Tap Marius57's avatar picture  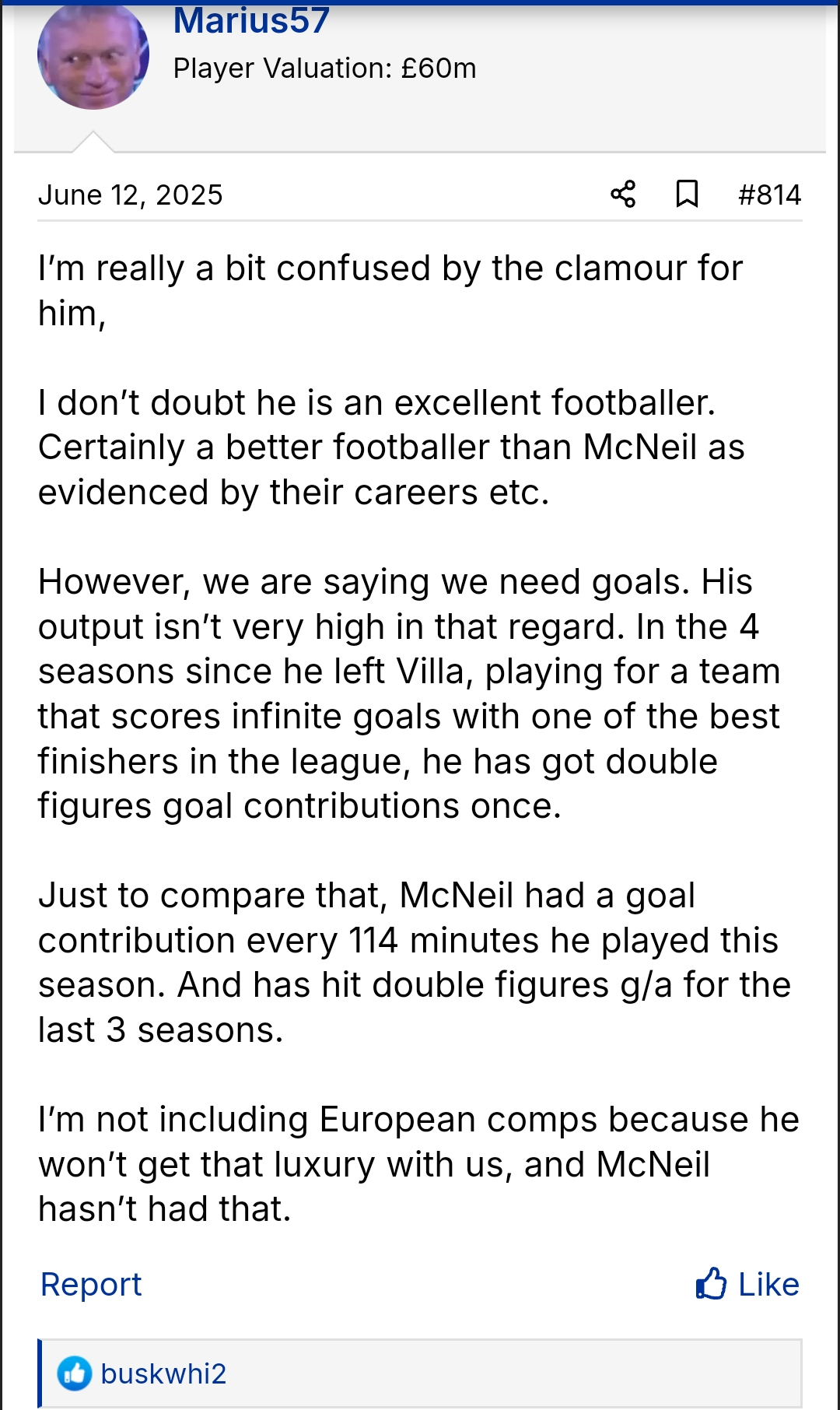coord(93,56)
